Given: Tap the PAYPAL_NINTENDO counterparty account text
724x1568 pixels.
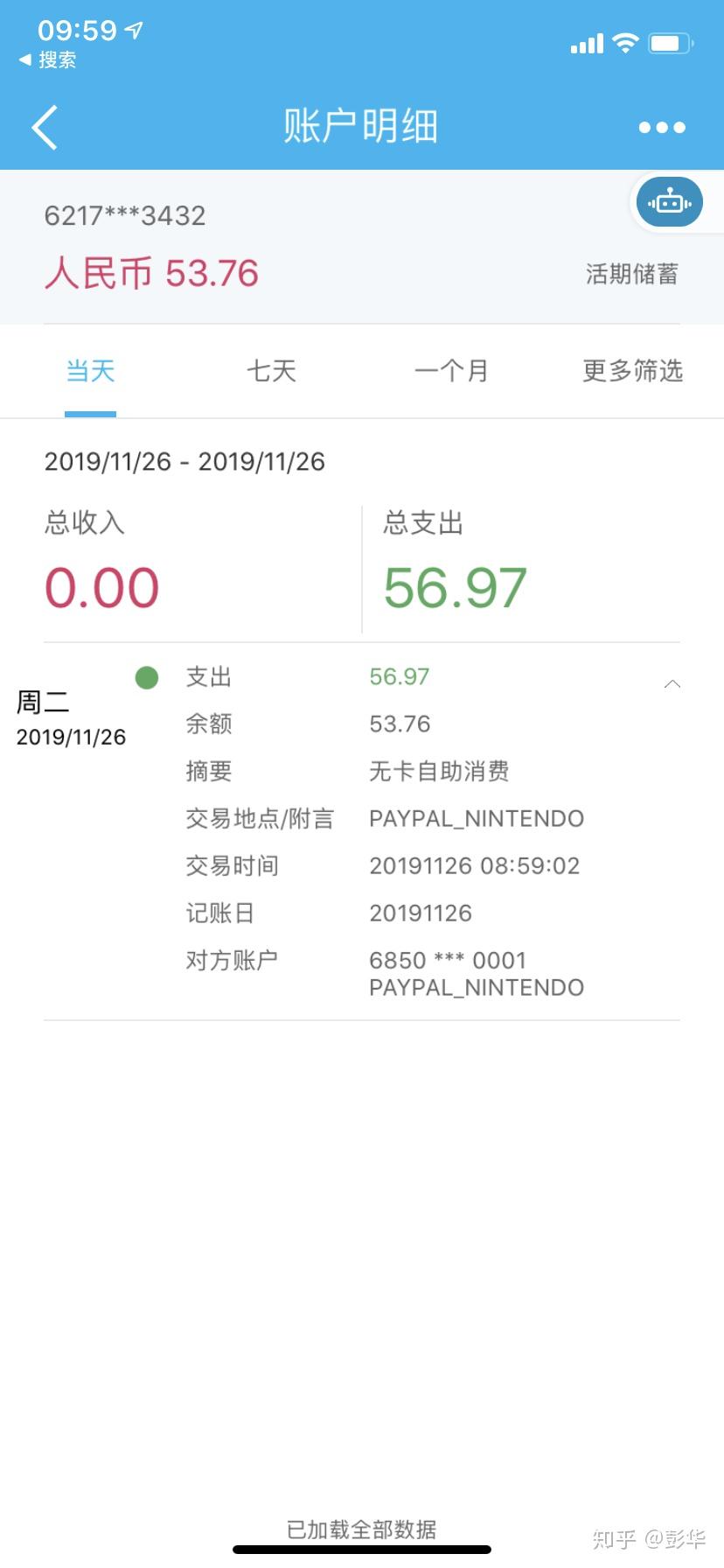Looking at the screenshot, I should click(477, 987).
